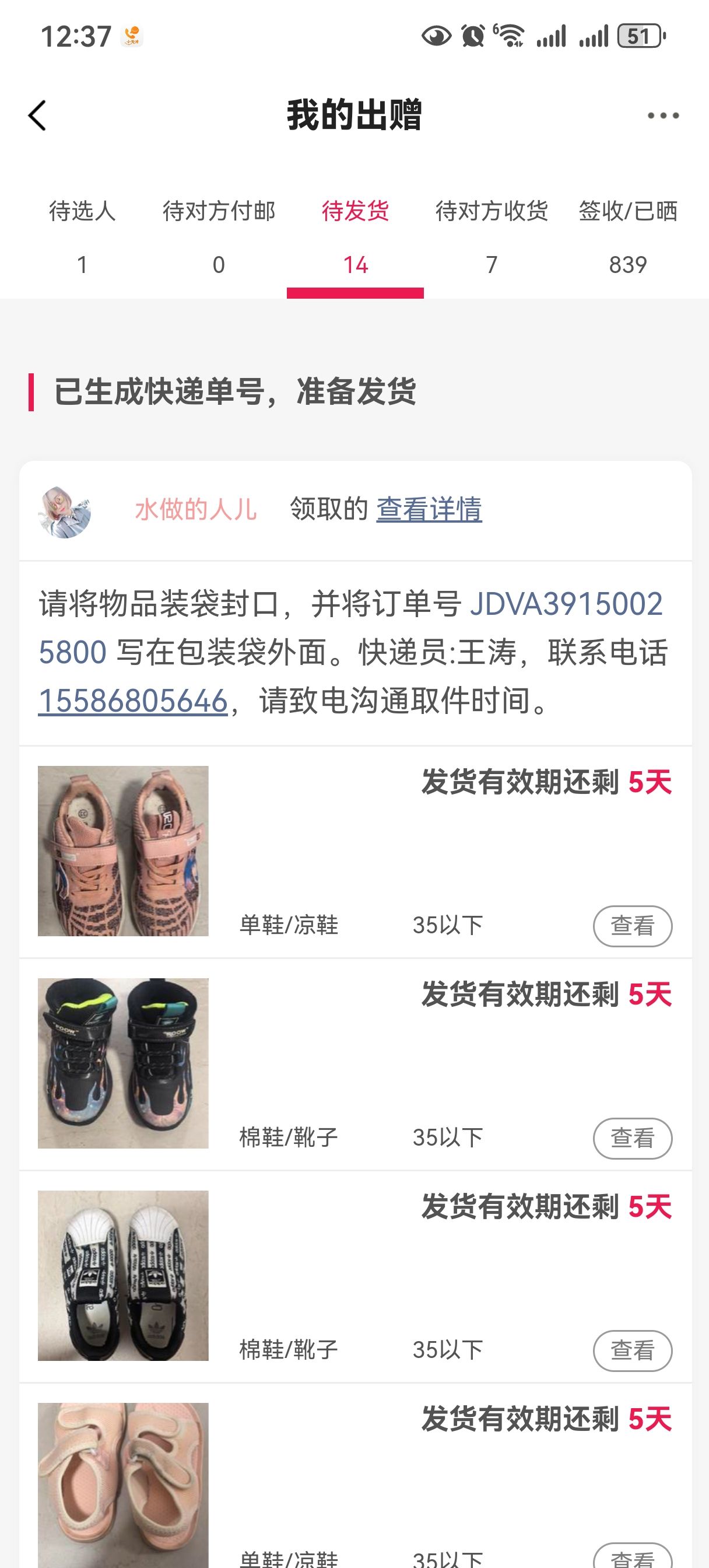The image size is (709, 1568).
Task: Open the three-dot overflow menu
Action: [x=663, y=116]
